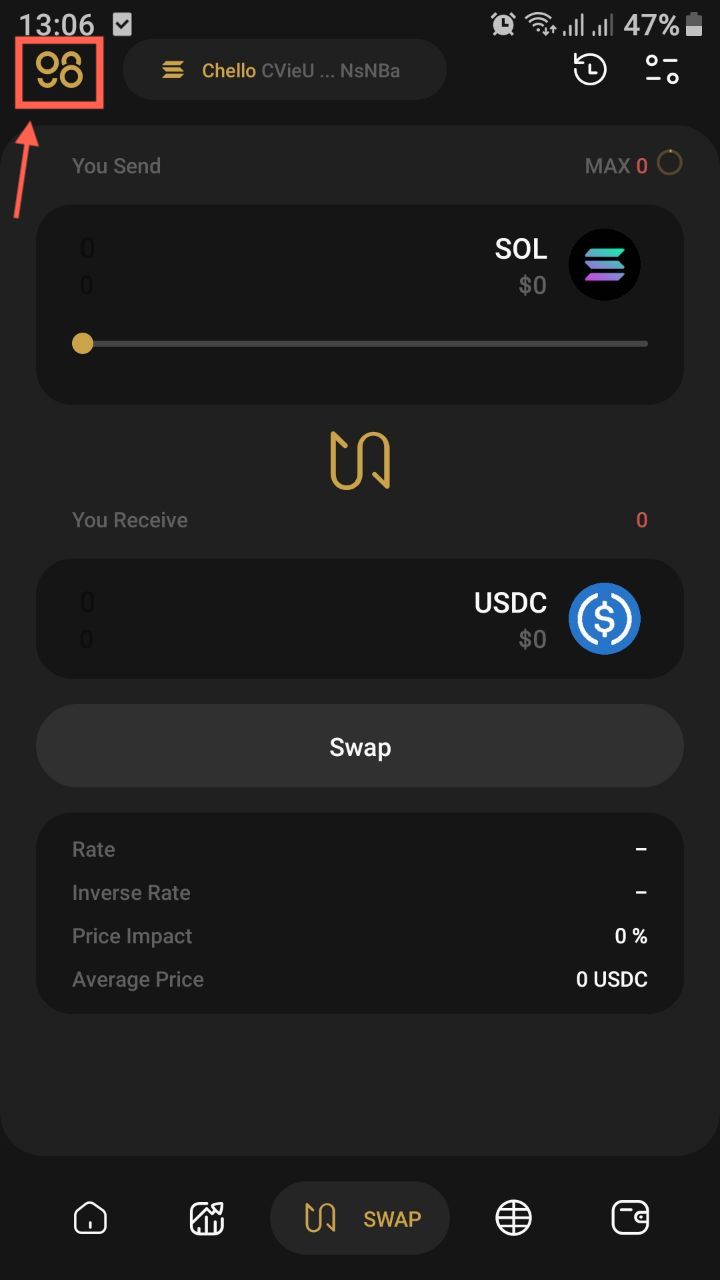Choose the USDC receive token
Viewport: 720px width, 1280px height.
point(557,619)
